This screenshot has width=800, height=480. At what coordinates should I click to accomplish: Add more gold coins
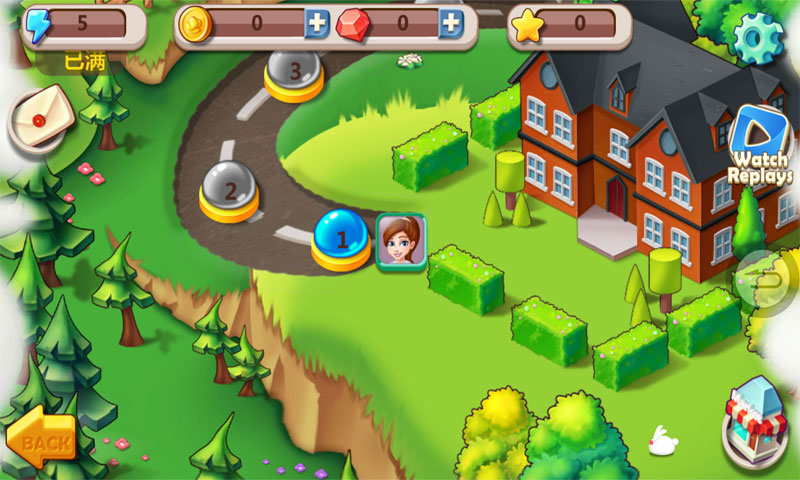click(316, 23)
